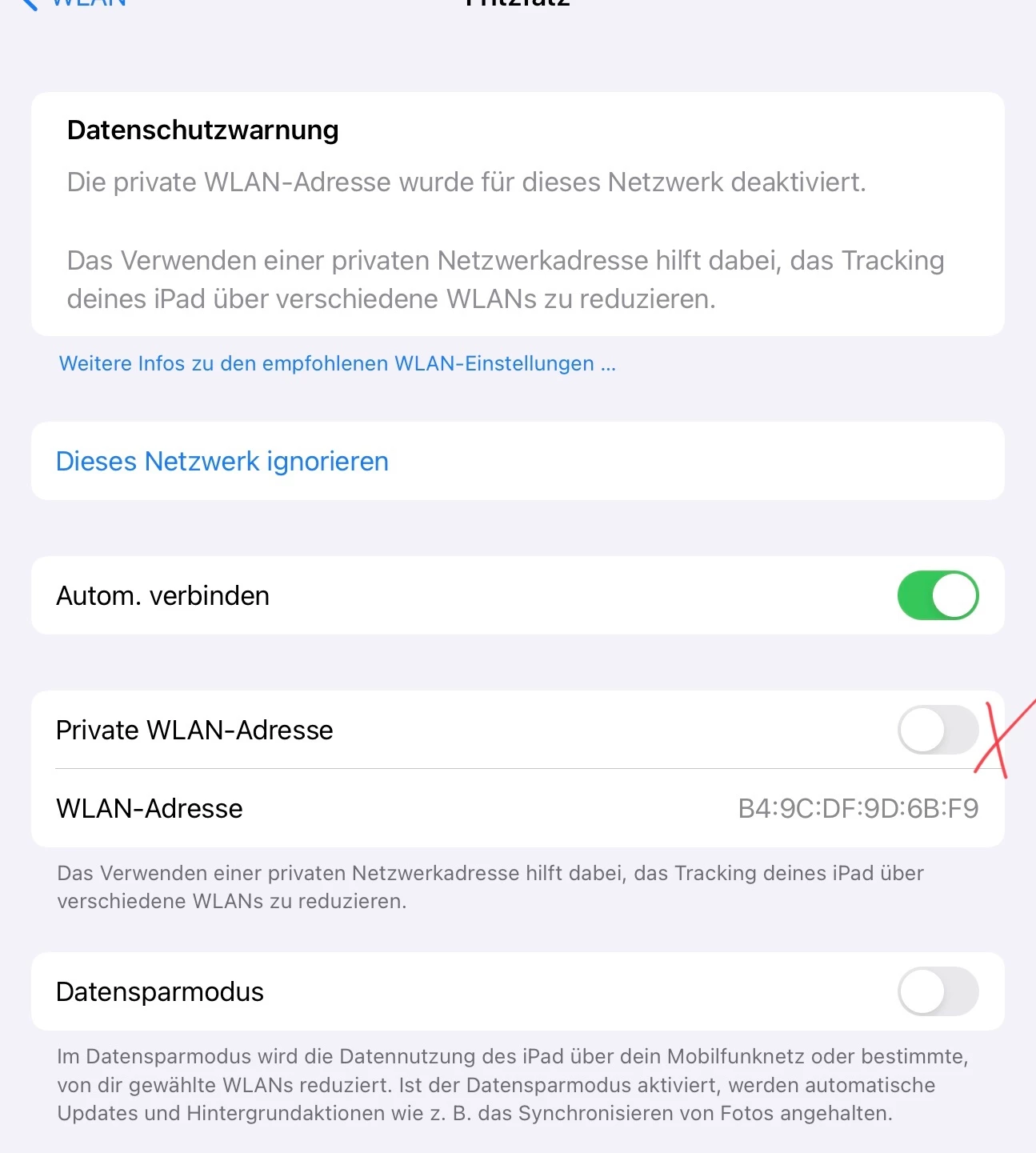Turn on Datensparmodus
Viewport: 1036px width, 1153px height.
[938, 991]
